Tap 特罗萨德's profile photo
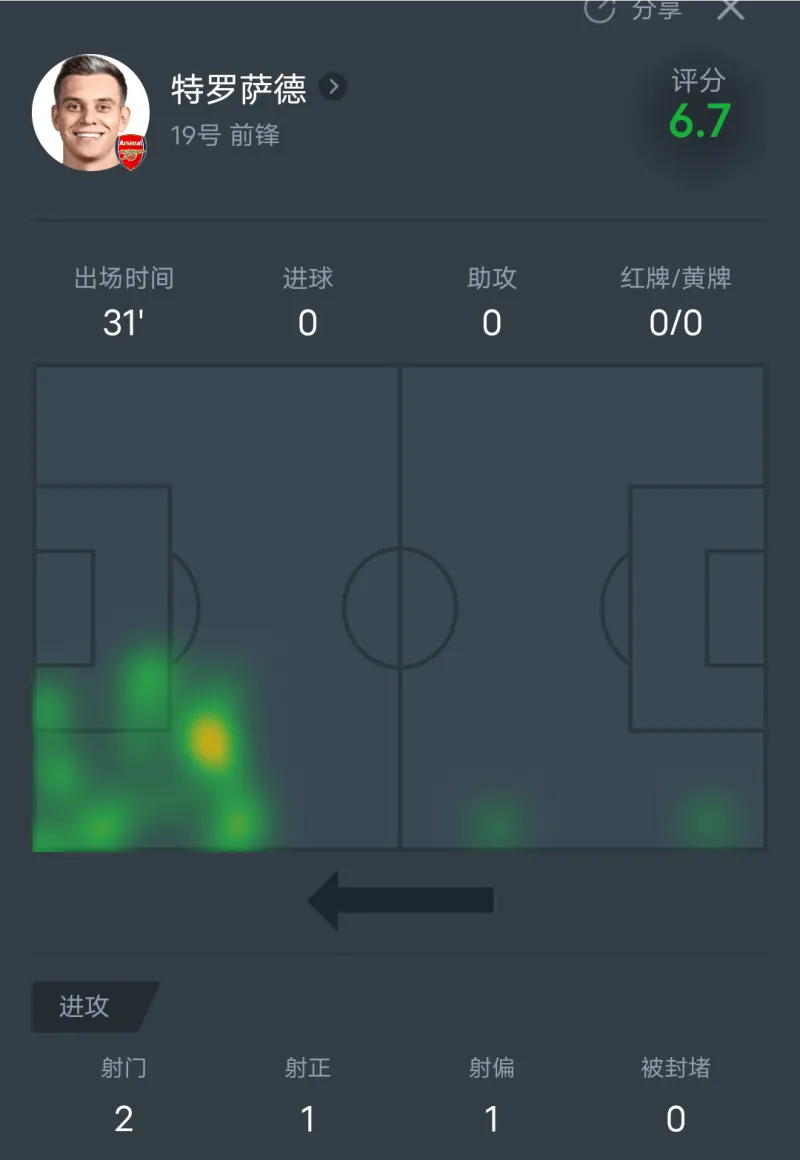Screen dimensions: 800x1160 coord(90,112)
